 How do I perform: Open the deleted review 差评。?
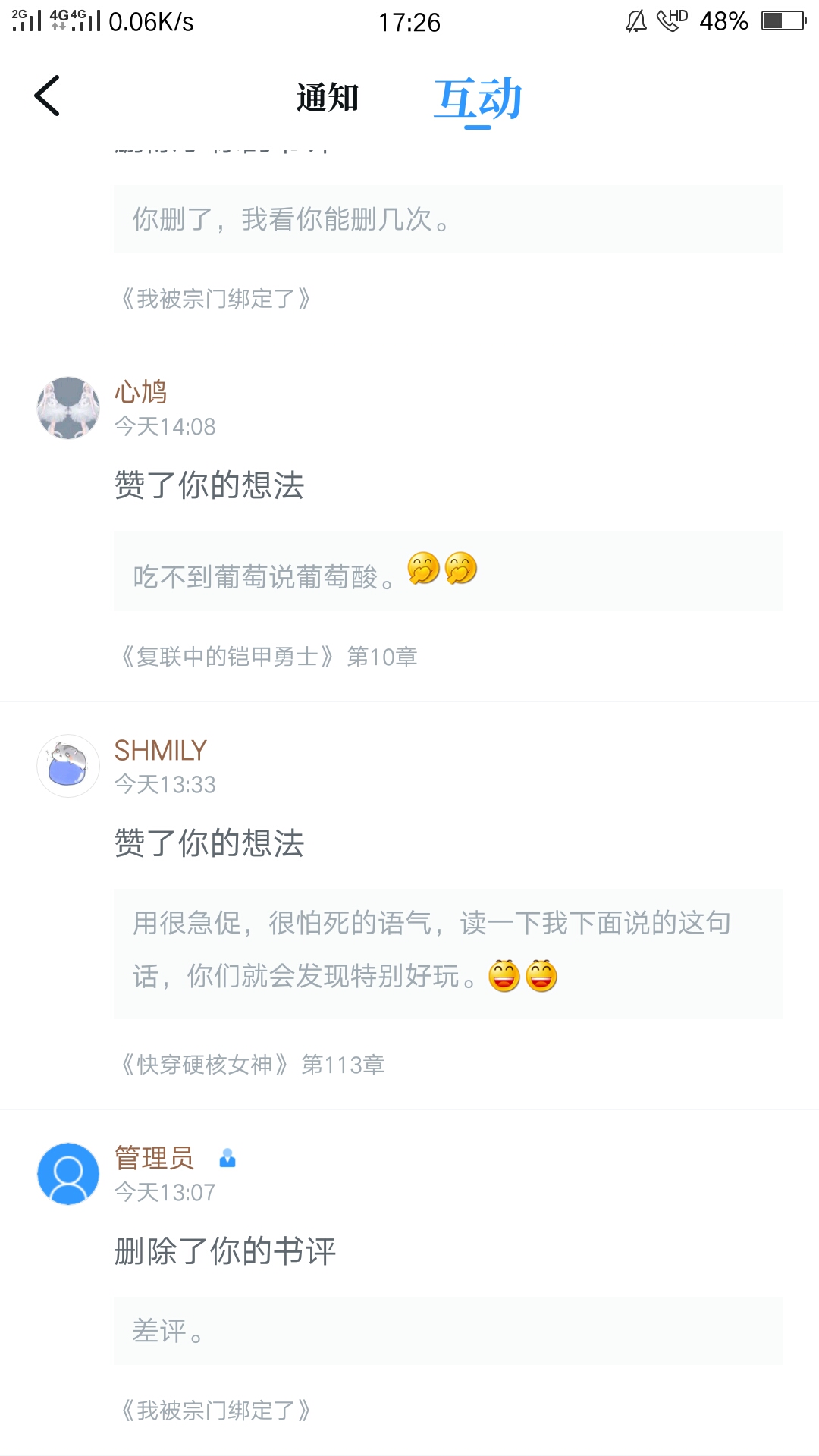[447, 1331]
